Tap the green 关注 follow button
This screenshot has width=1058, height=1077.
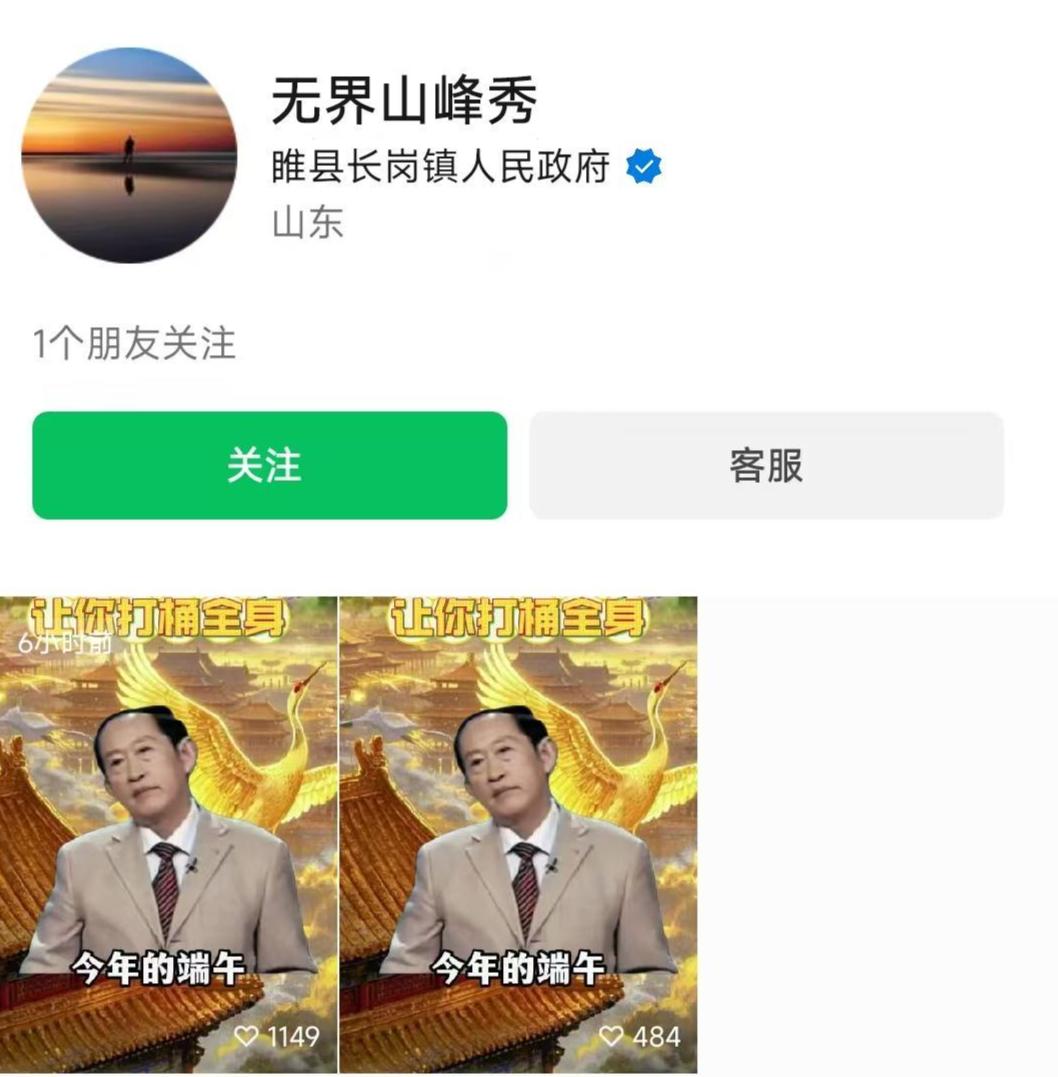[x=269, y=466]
